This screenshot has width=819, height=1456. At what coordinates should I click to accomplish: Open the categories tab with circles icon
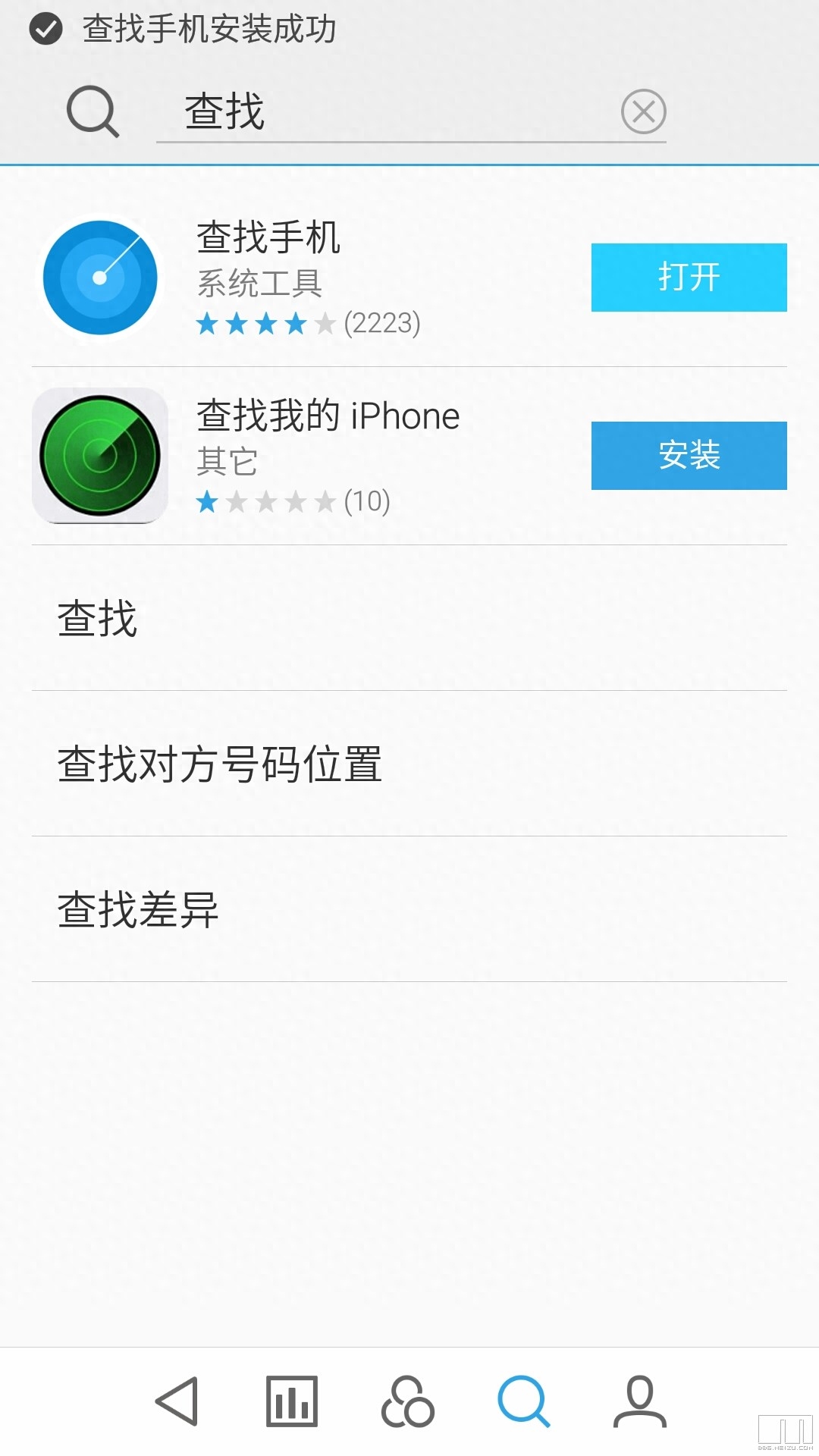[407, 1401]
